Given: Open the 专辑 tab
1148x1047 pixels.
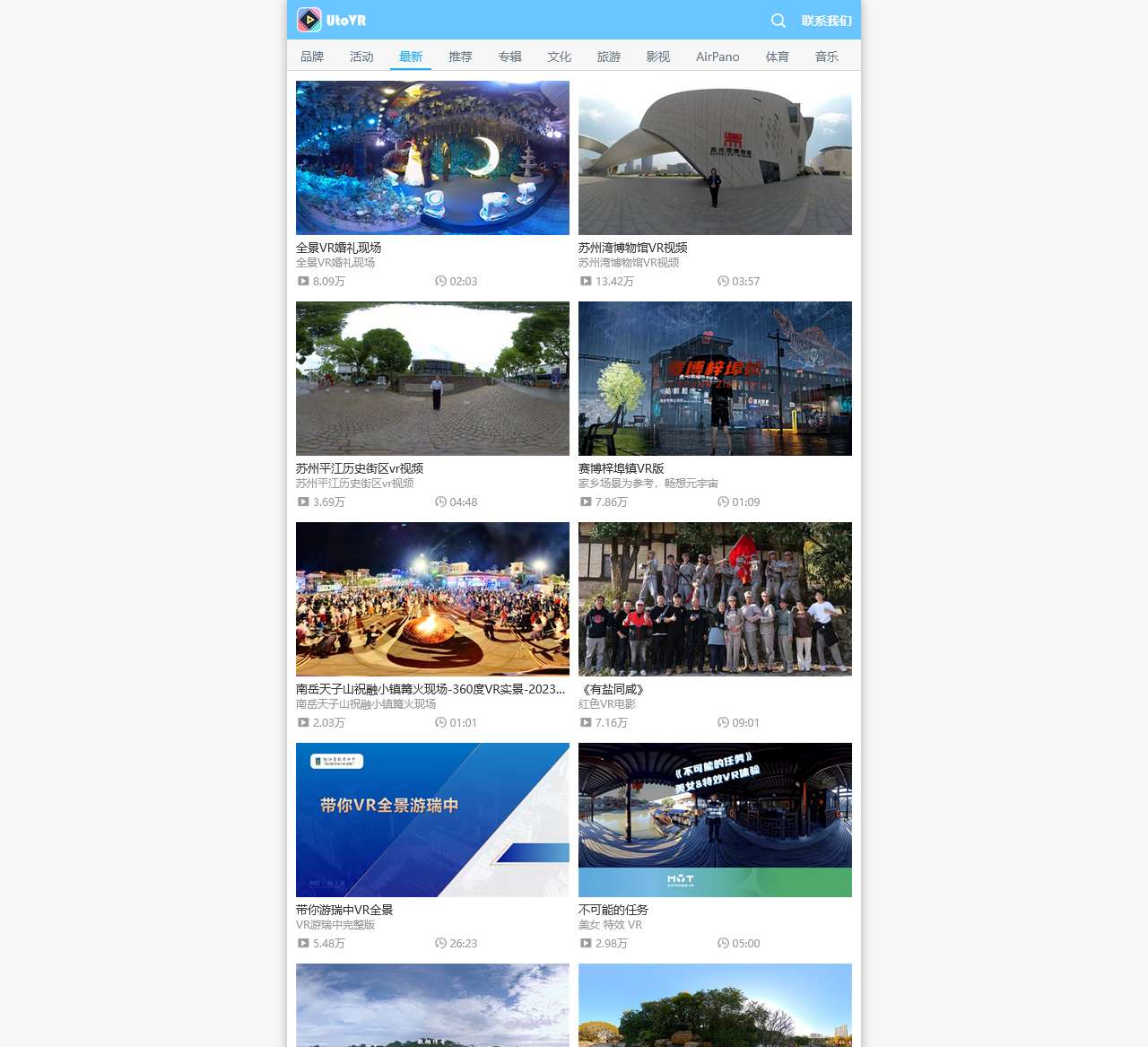Looking at the screenshot, I should click(509, 57).
